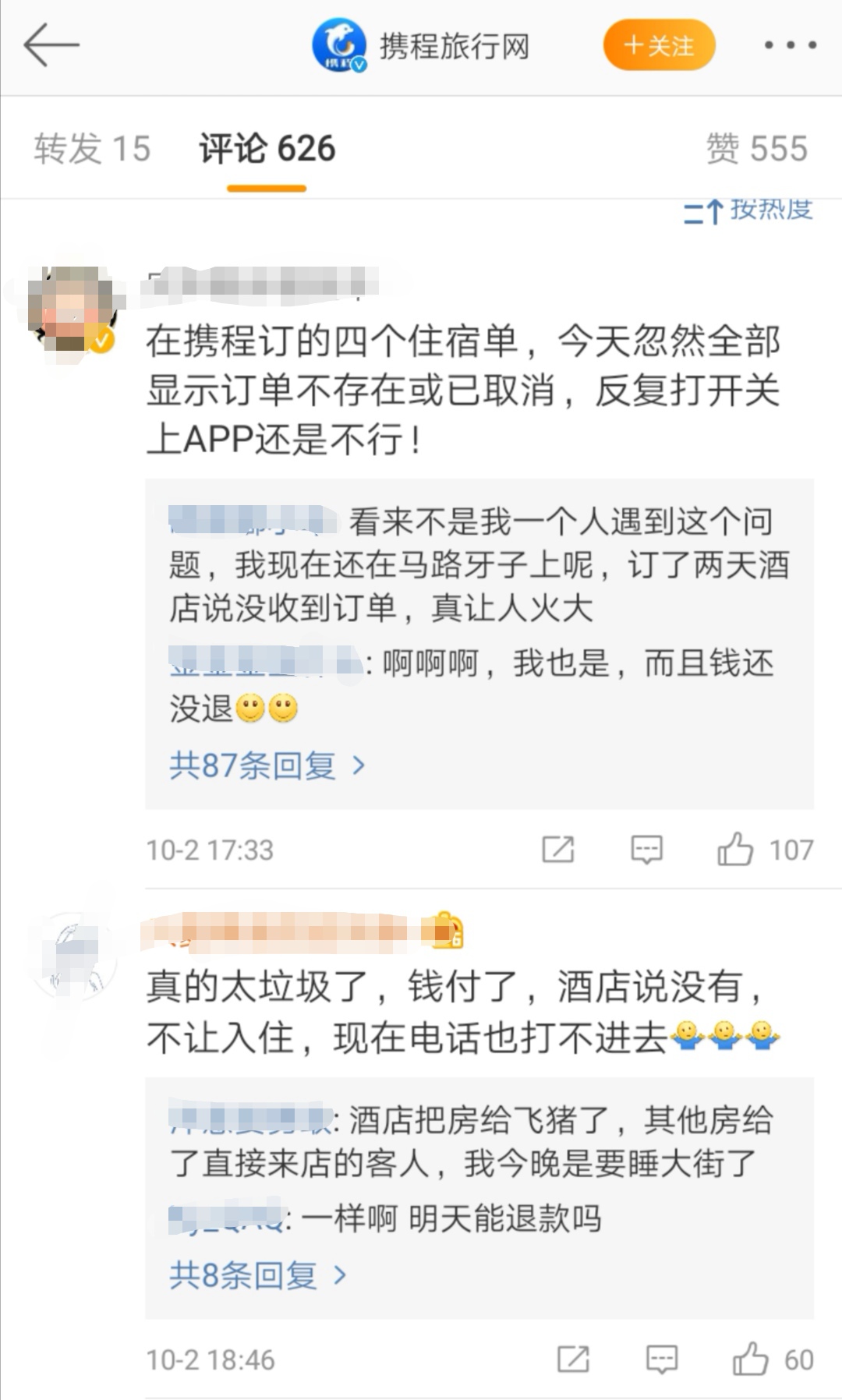Reply to the comment posted 10-2 18:46

(x=662, y=1359)
